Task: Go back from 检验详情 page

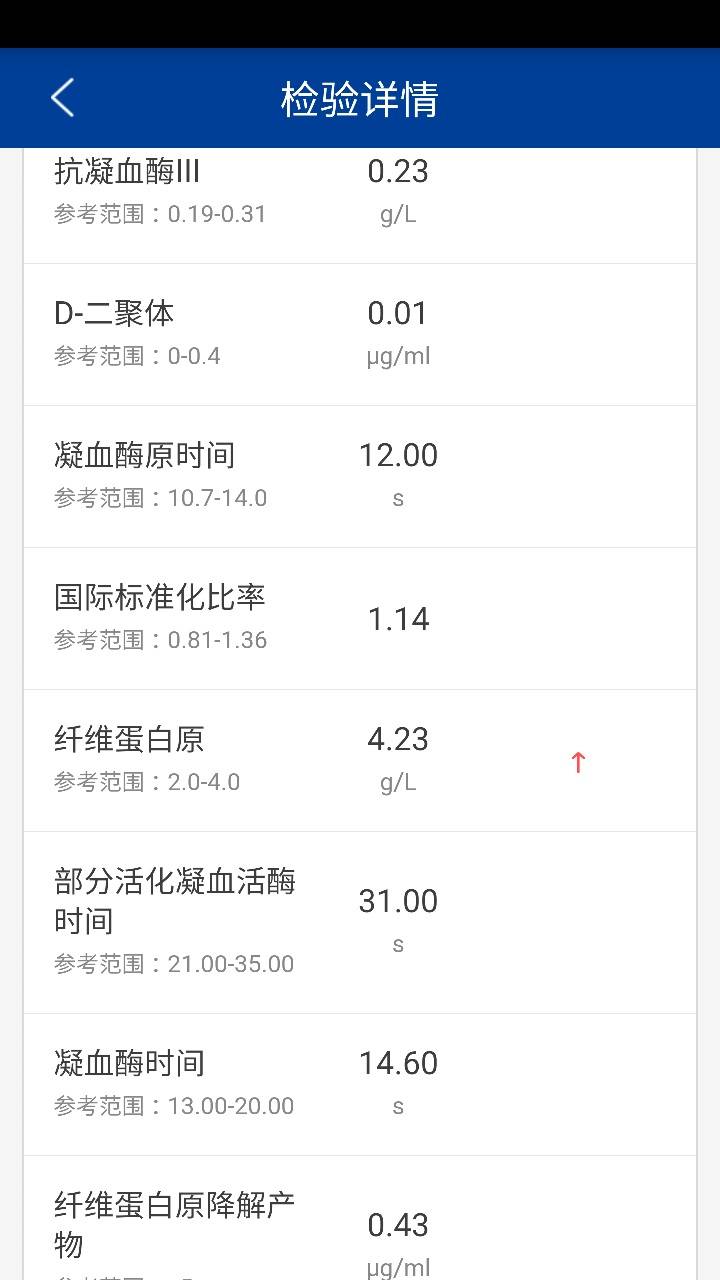Action: (x=62, y=98)
